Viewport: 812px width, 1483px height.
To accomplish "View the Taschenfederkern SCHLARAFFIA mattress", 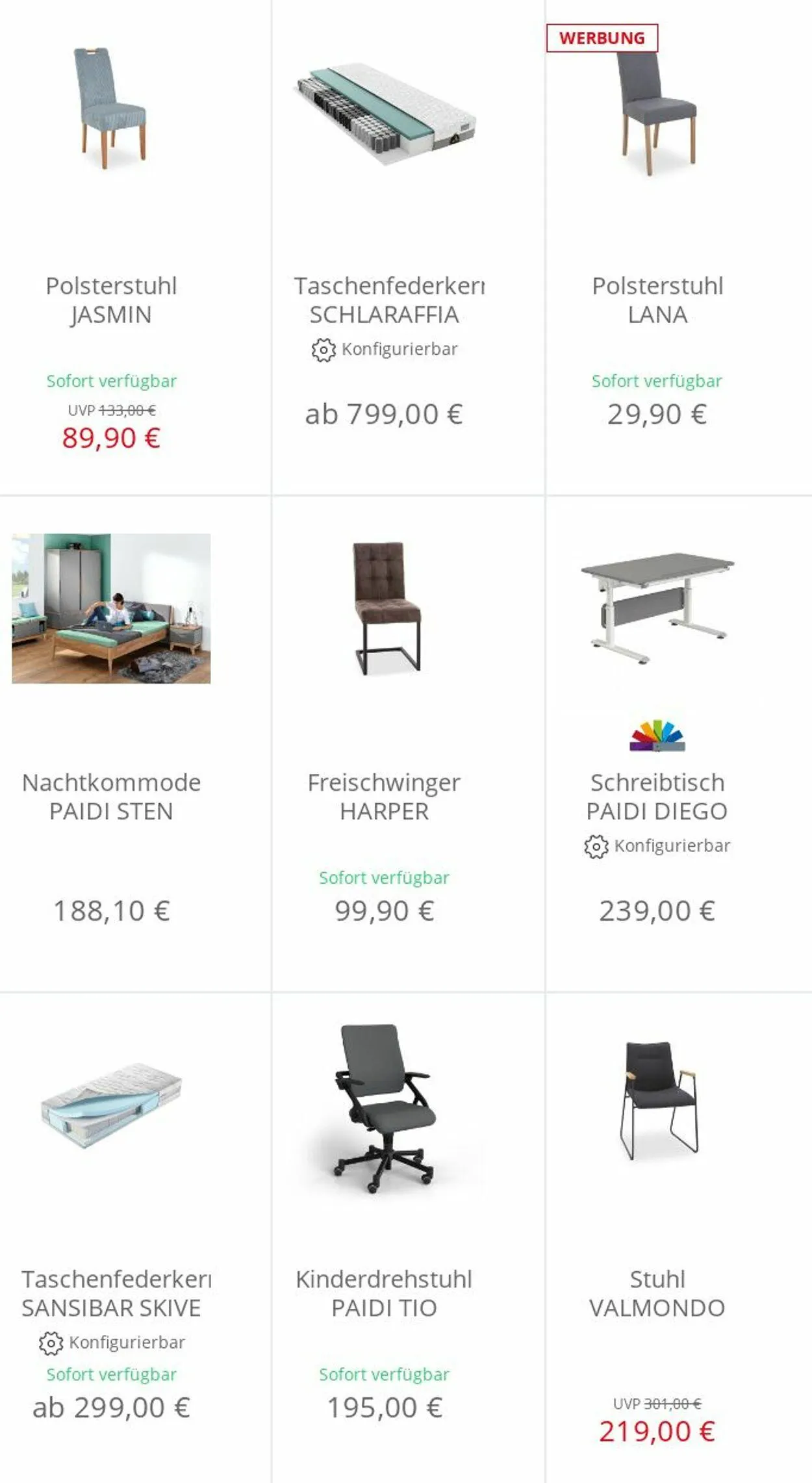I will [x=409, y=247].
